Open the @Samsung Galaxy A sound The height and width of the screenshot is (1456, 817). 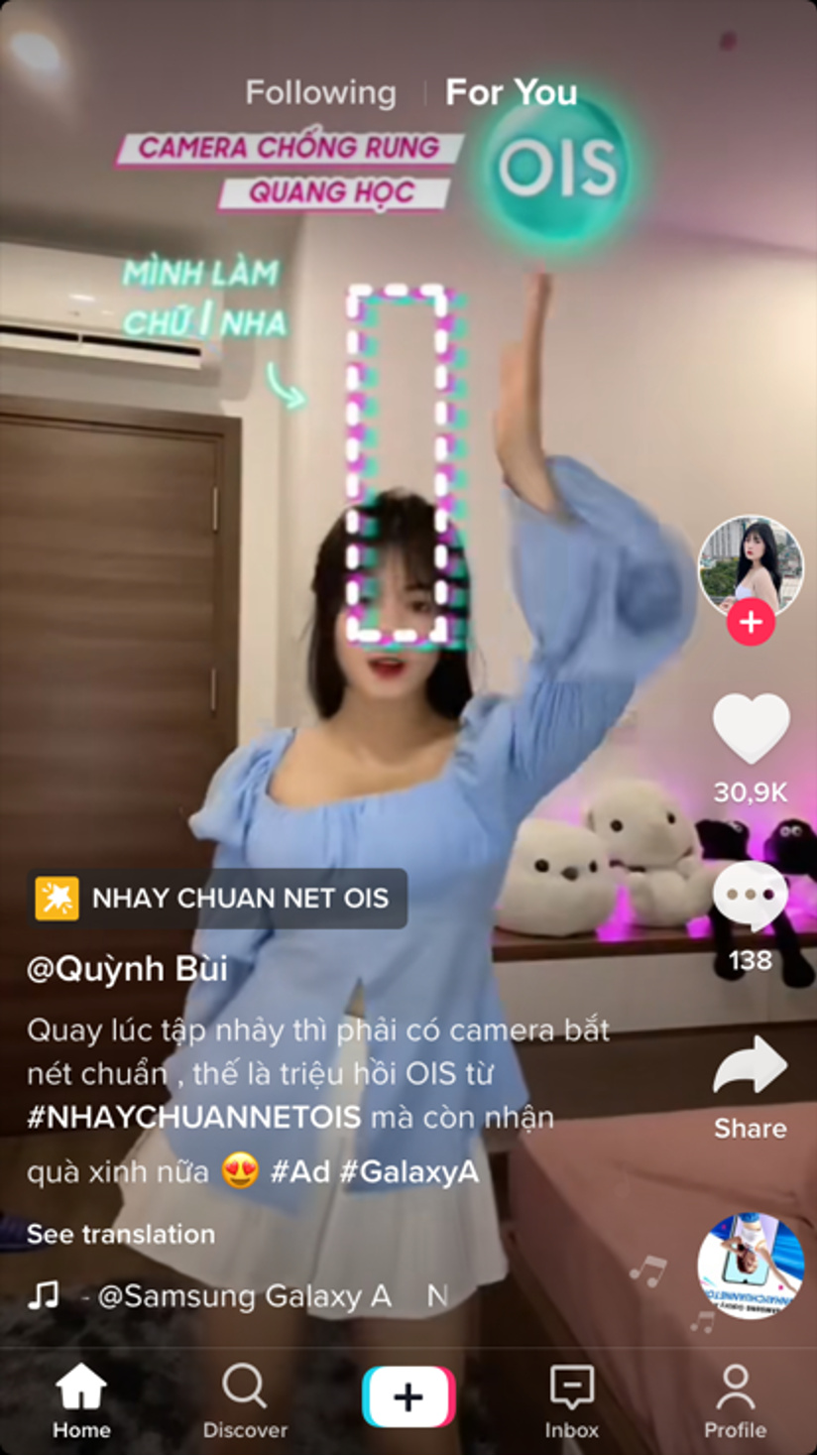coord(244,1295)
